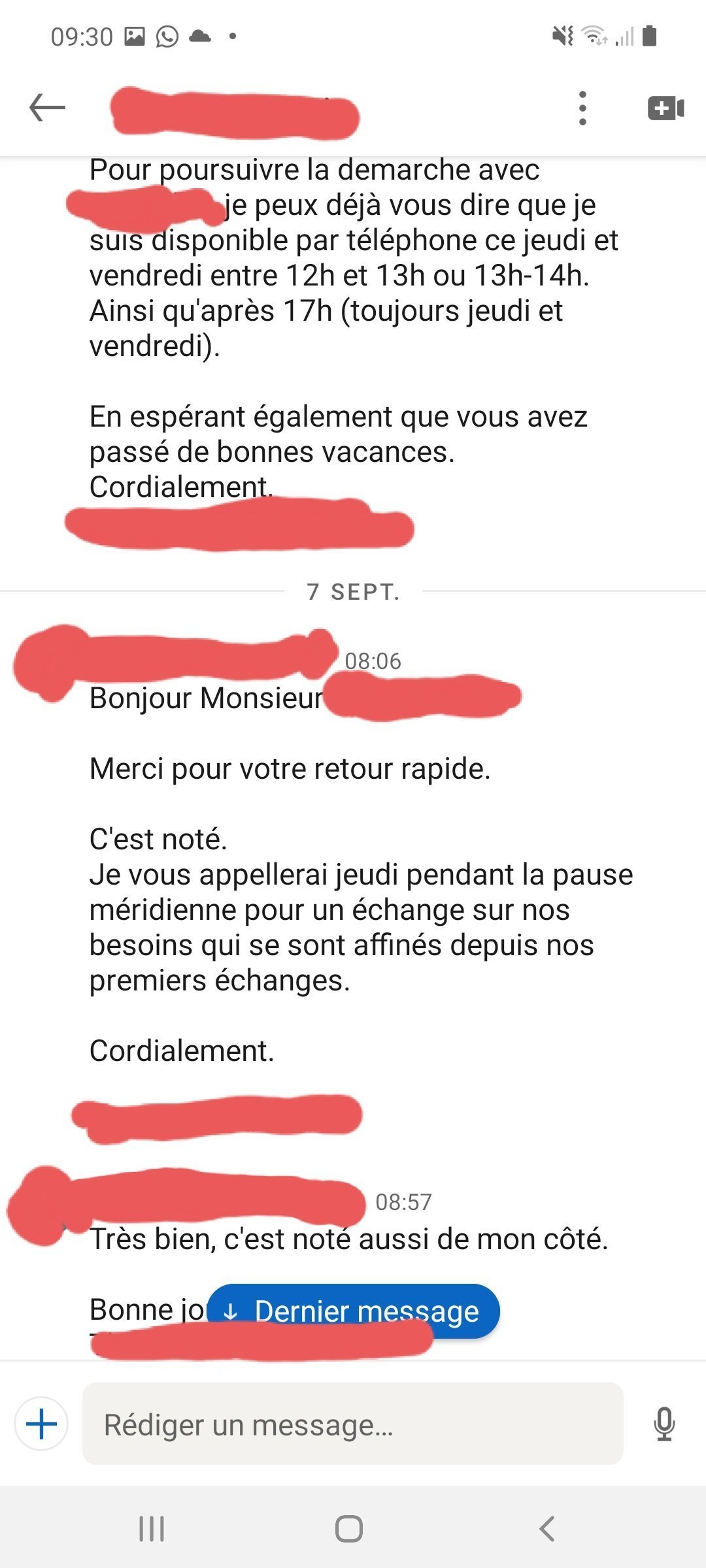Open the plus attachment button
The image size is (706, 1568).
pos(41,1424)
